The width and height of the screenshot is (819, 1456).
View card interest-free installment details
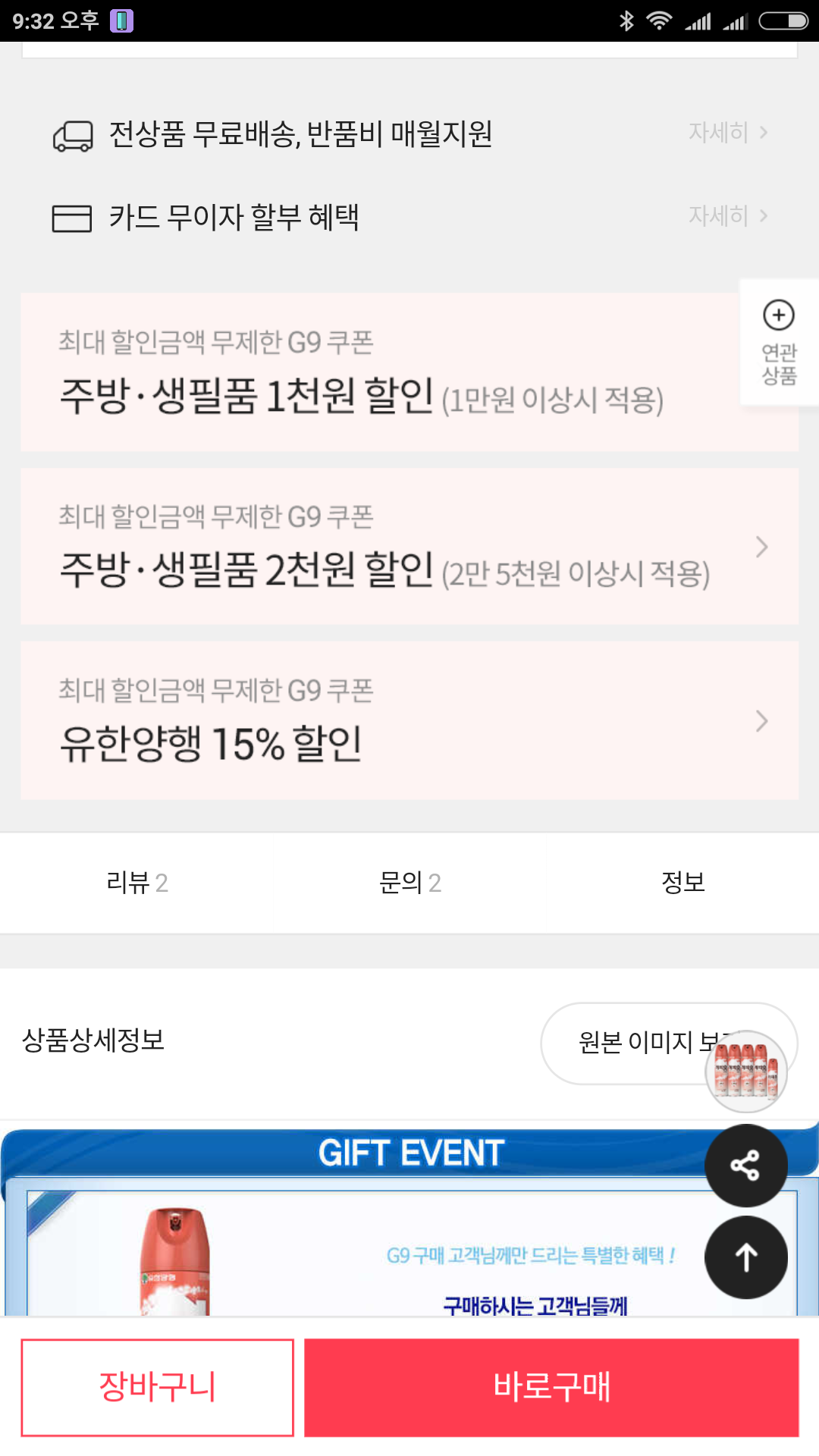[728, 216]
